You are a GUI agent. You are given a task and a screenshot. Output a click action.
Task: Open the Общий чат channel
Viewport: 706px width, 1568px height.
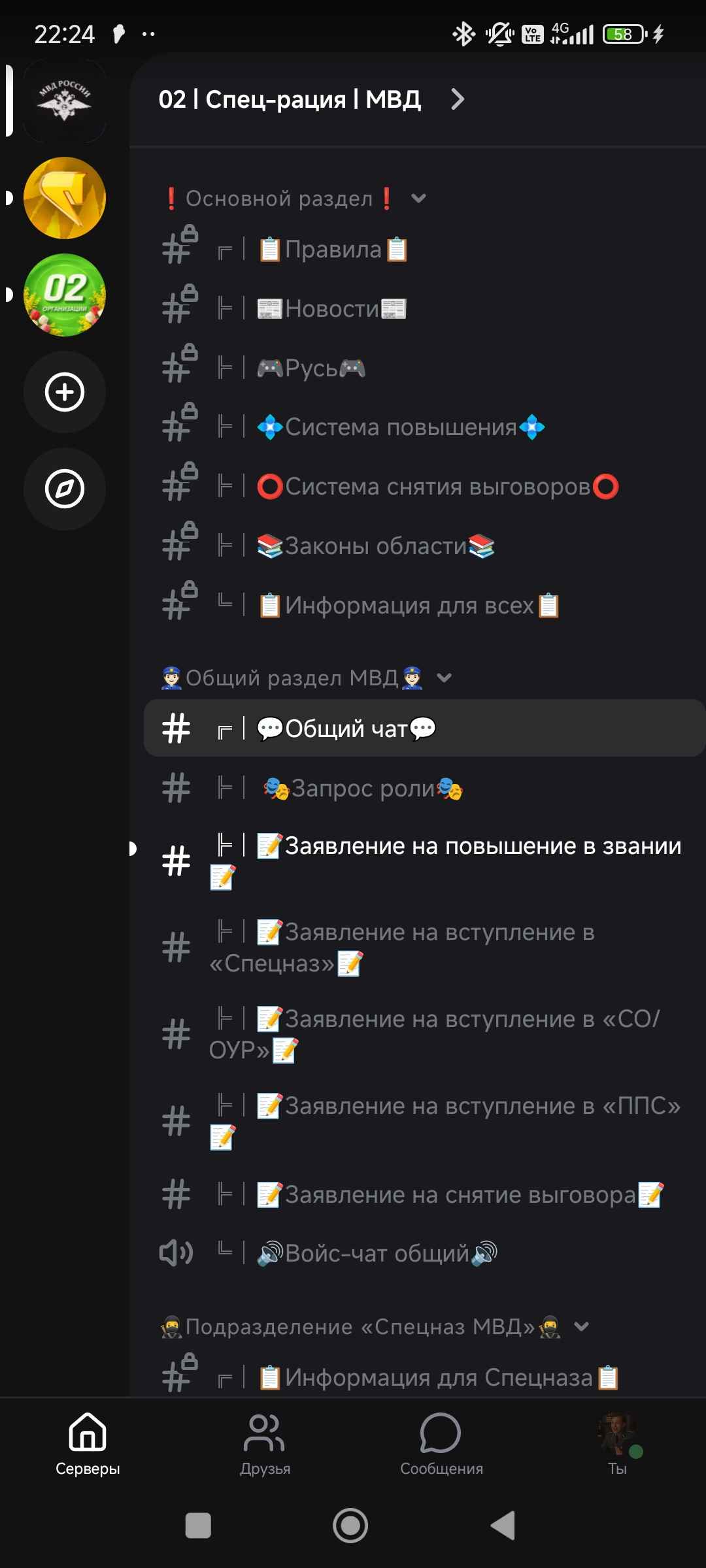[346, 728]
